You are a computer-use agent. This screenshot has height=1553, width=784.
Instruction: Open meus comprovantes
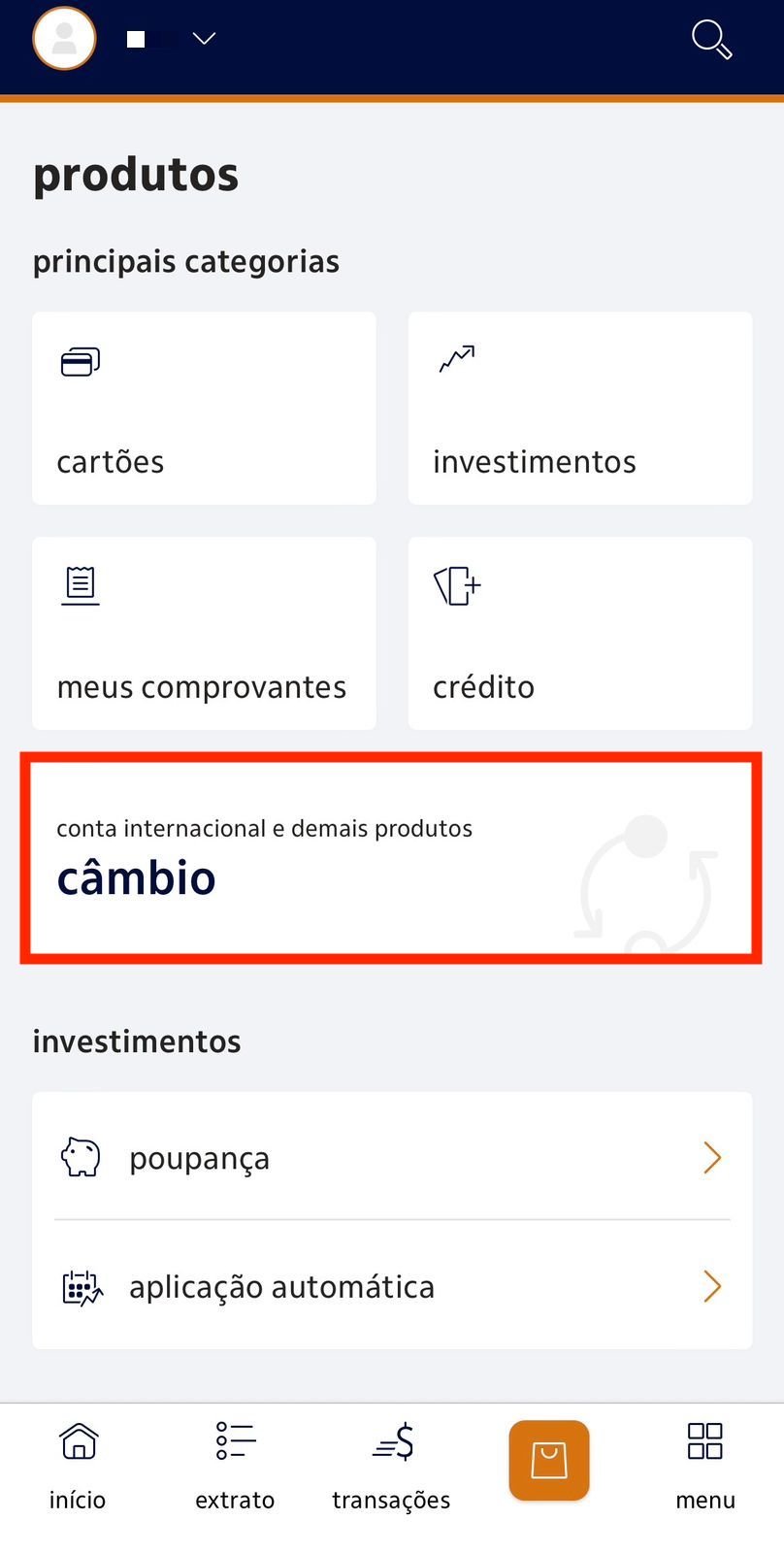point(204,633)
